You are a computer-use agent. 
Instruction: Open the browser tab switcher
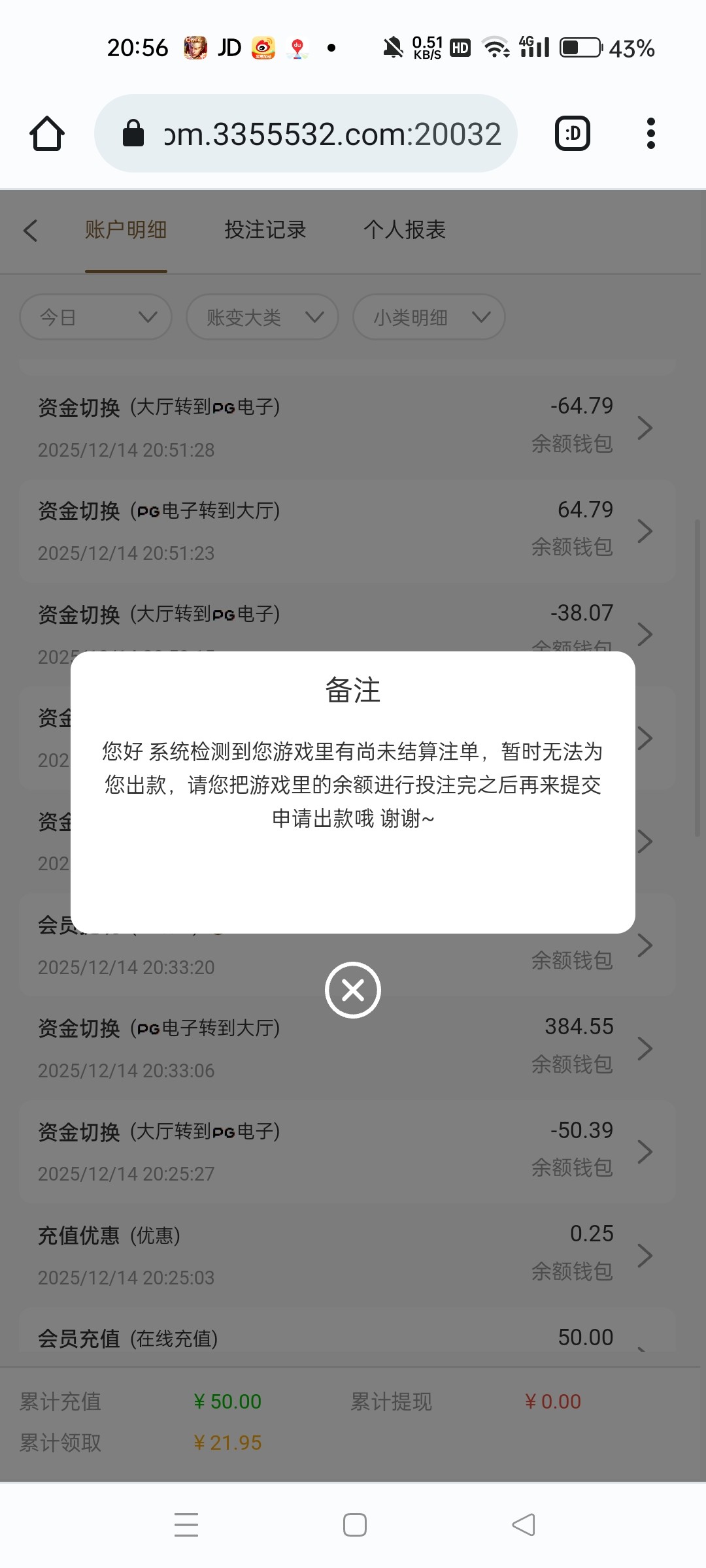pos(573,134)
